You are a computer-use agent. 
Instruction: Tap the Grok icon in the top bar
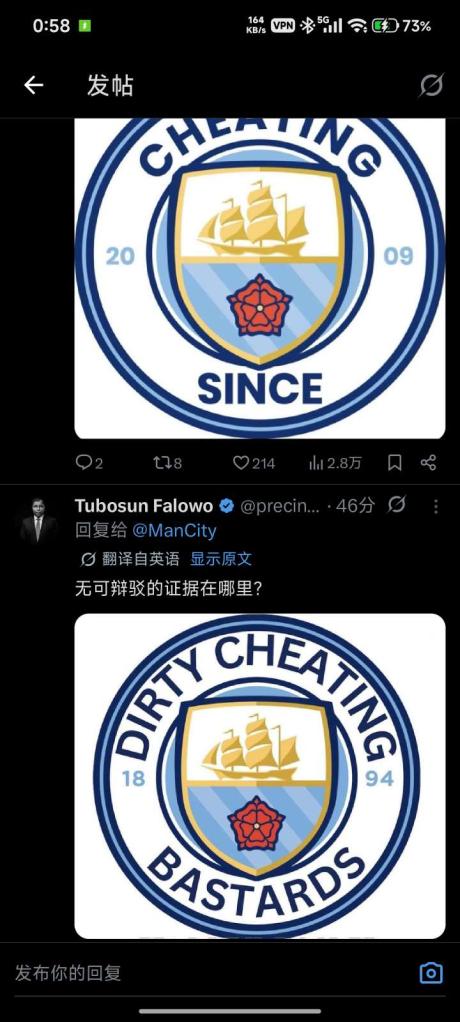431,85
